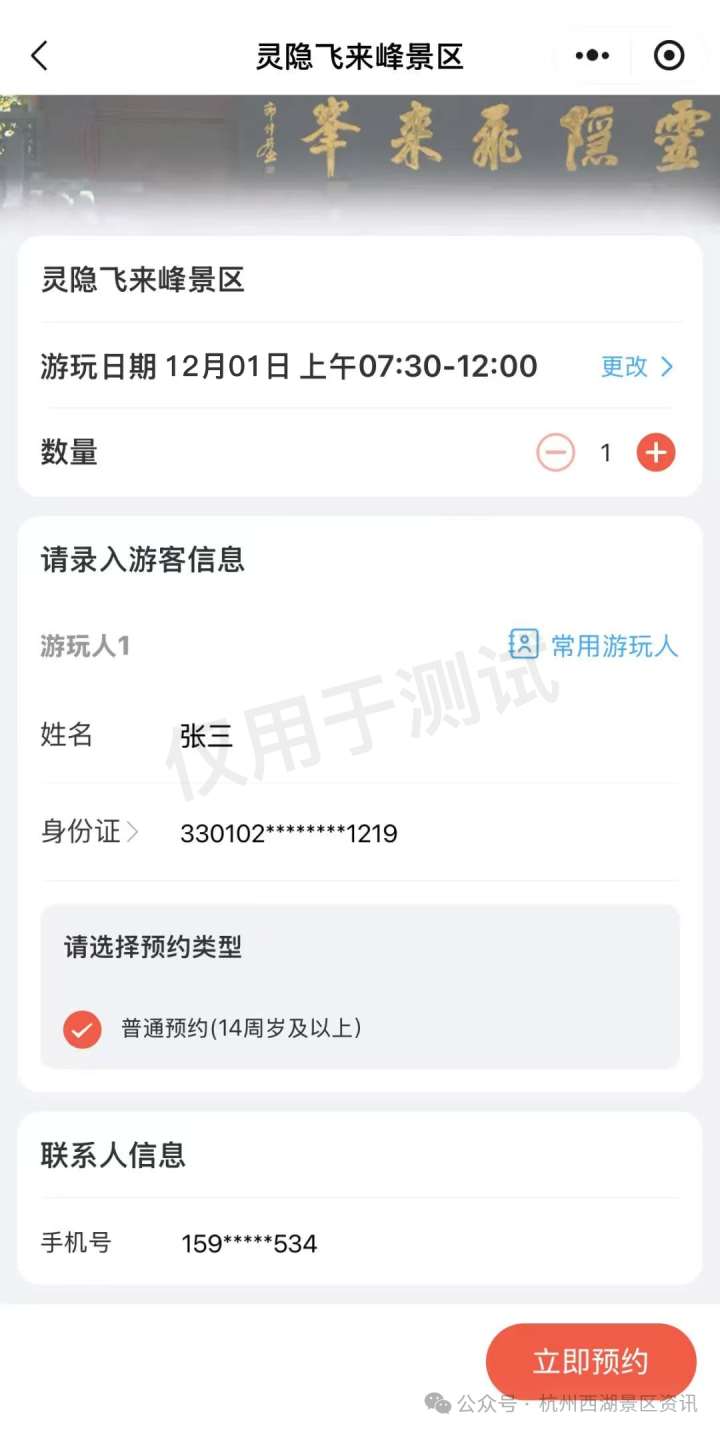The height and width of the screenshot is (1432, 720).
Task: Tap the quantity value showing 1
Action: (x=606, y=452)
